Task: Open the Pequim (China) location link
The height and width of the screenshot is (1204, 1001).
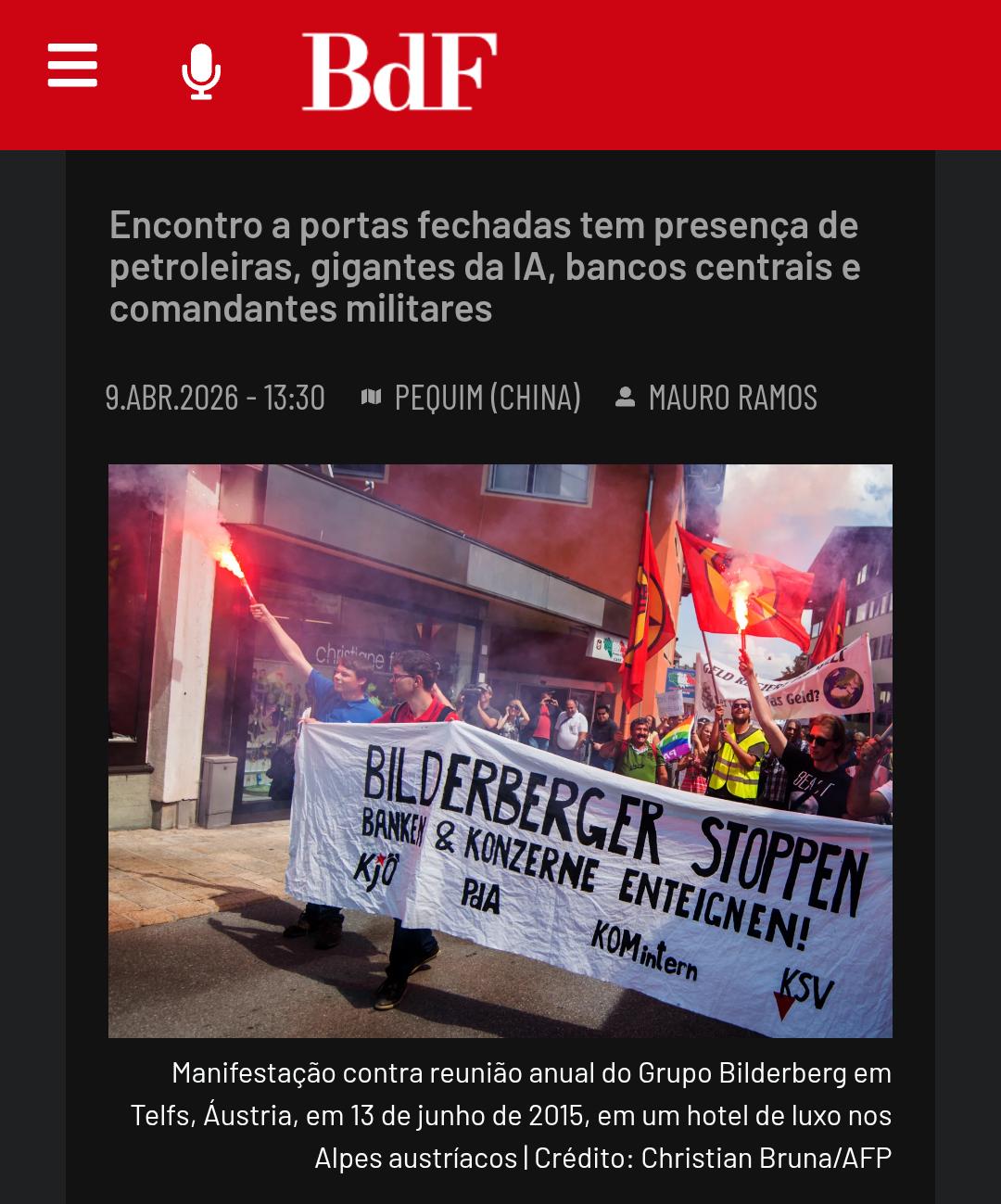Action: [487, 398]
